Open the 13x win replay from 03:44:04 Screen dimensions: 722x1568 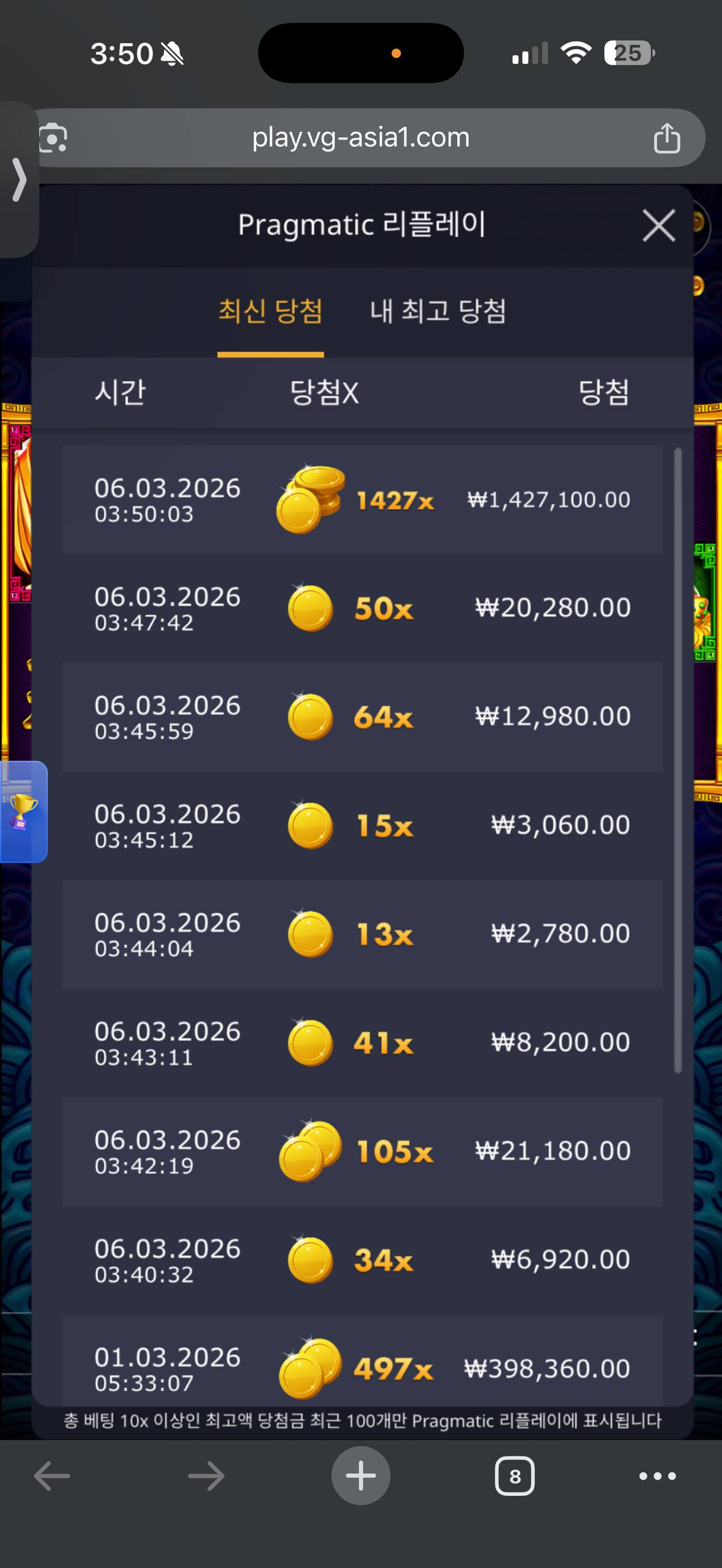coord(362,934)
